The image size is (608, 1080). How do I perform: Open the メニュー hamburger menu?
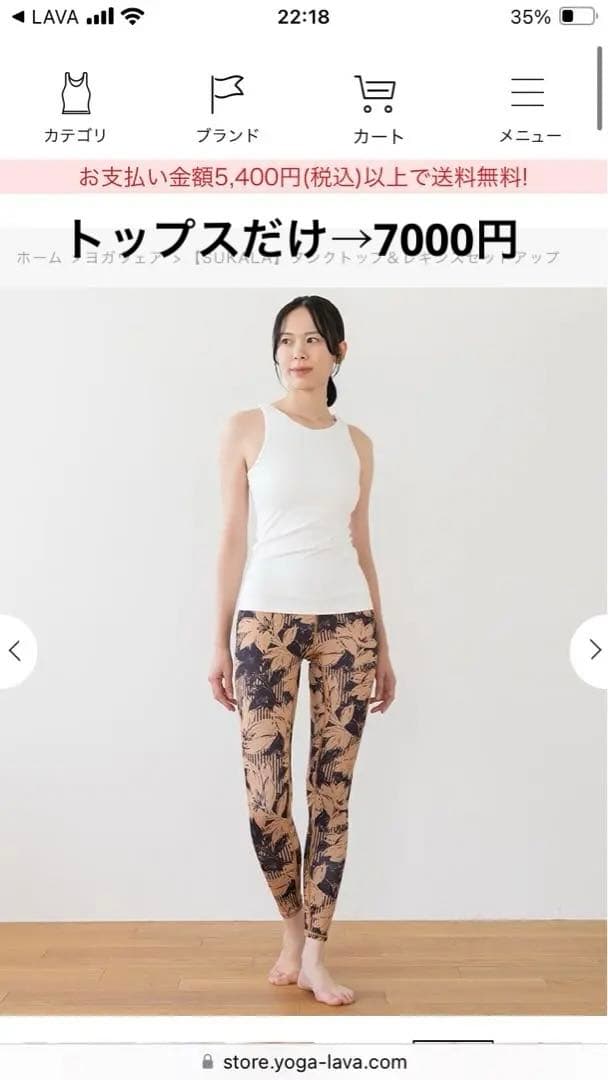[530, 107]
